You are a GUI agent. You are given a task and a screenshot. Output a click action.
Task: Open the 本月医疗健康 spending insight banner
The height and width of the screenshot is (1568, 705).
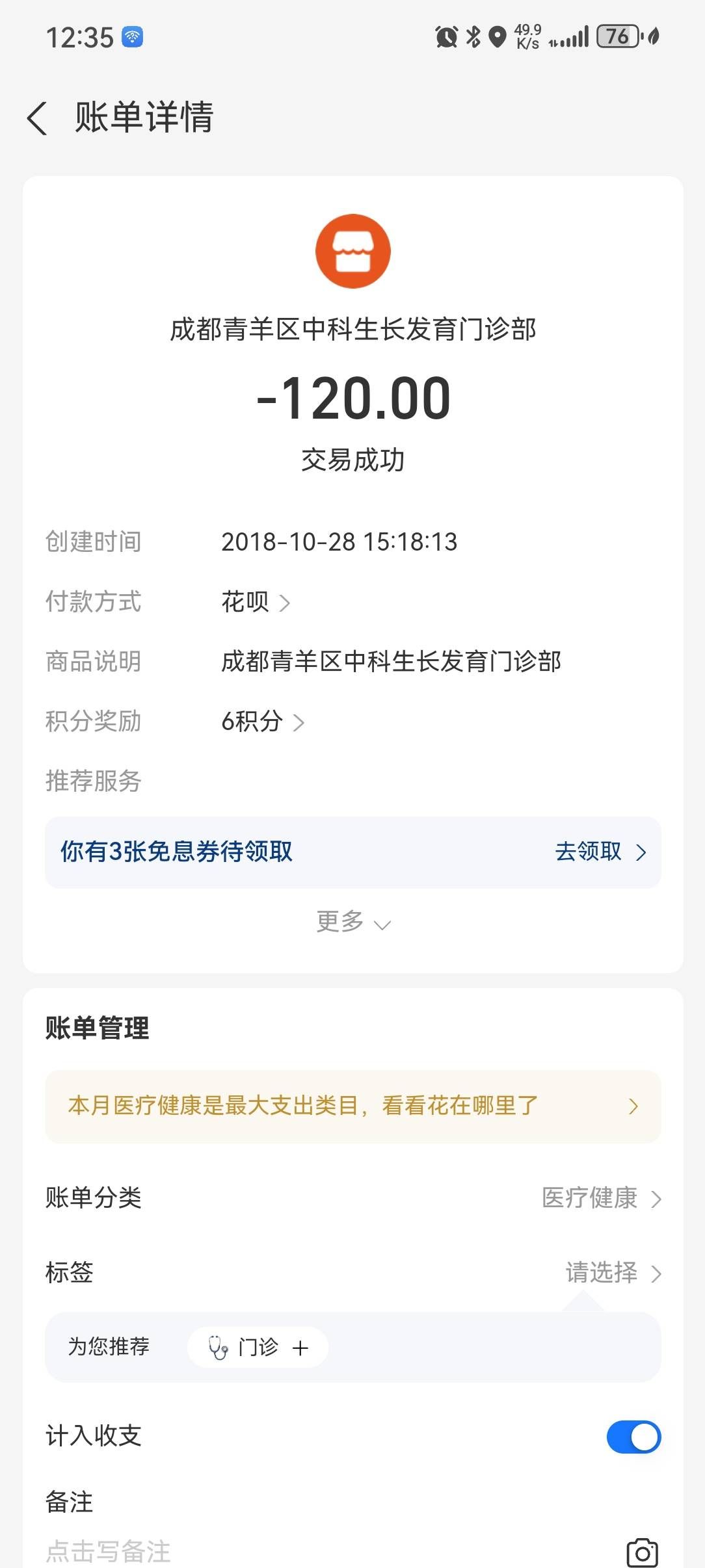[x=352, y=1106]
